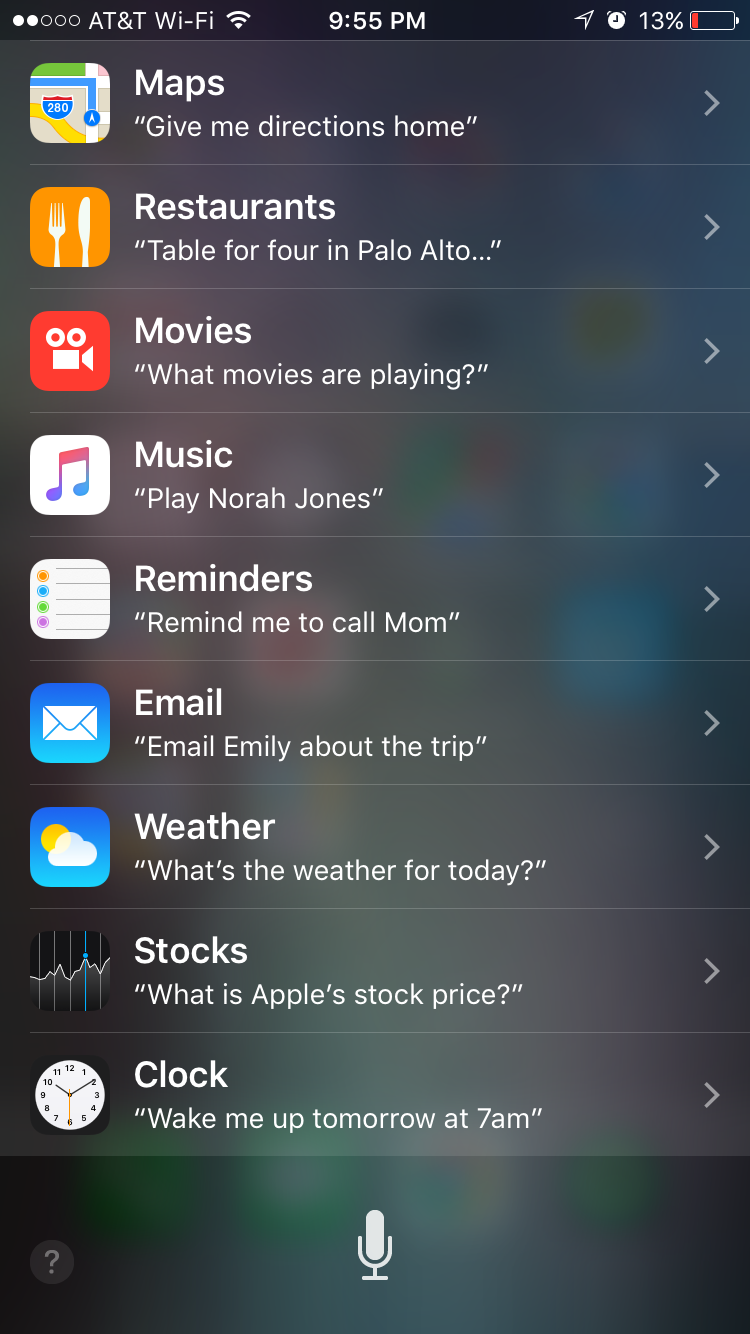Tap the microphone to speak

click(x=375, y=1245)
